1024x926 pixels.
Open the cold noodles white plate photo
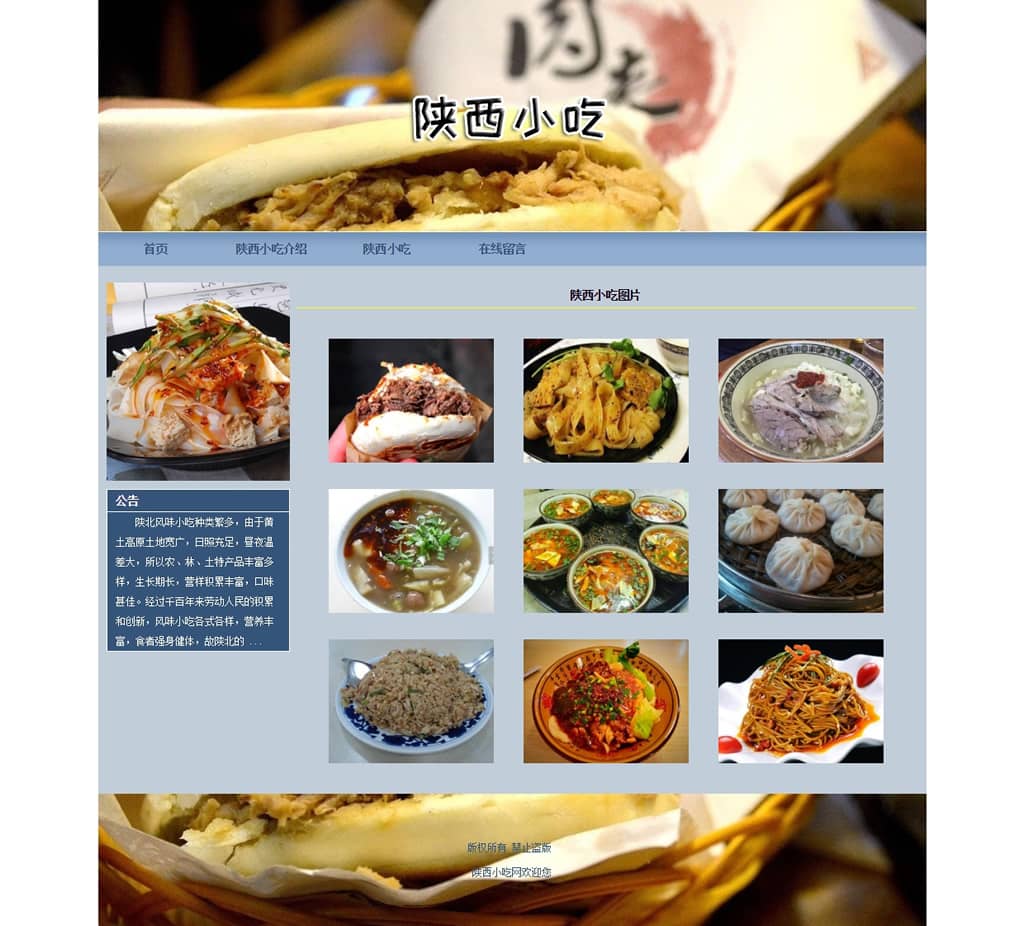(x=800, y=701)
